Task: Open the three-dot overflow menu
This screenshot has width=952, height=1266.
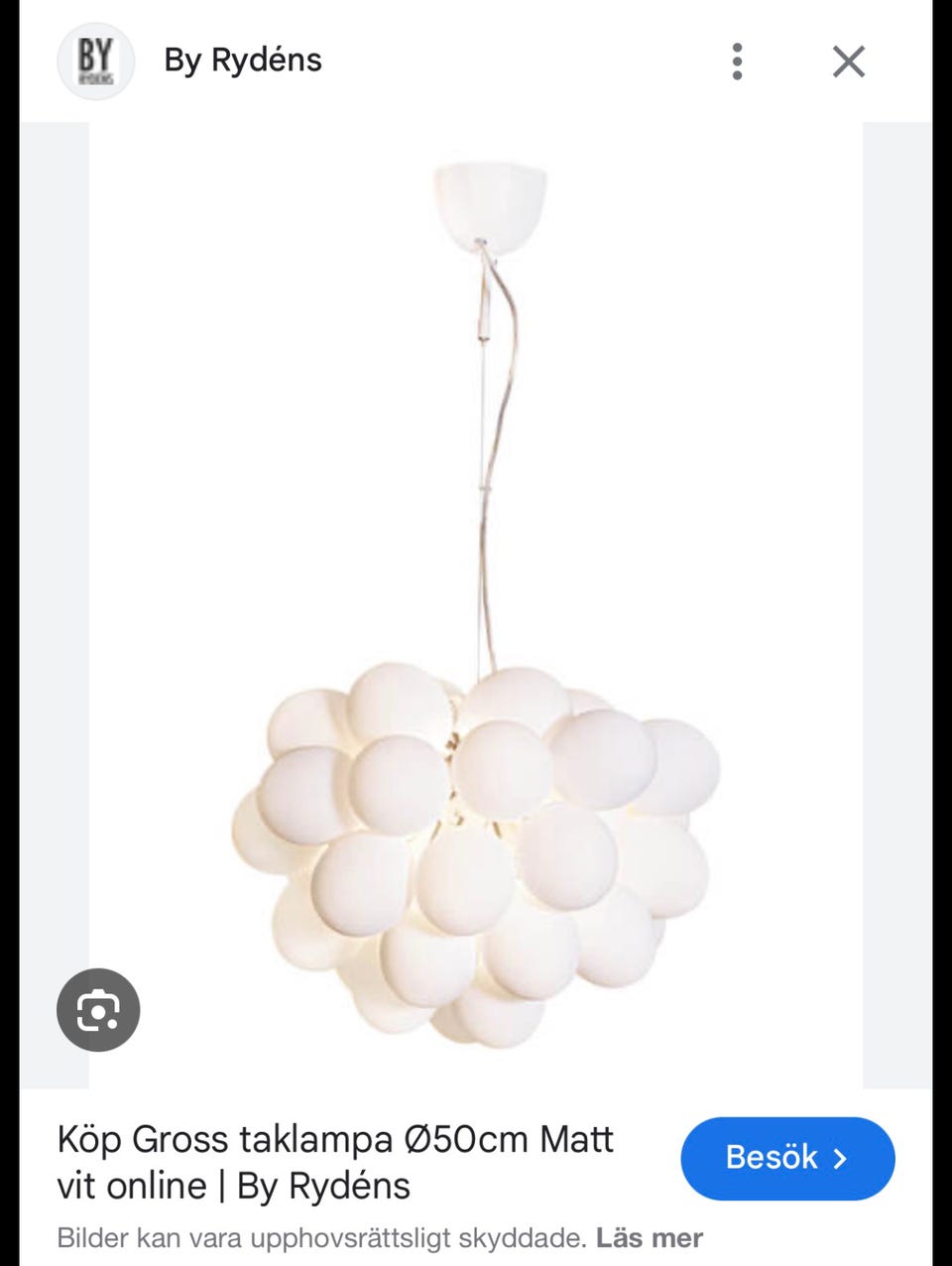Action: (x=737, y=62)
